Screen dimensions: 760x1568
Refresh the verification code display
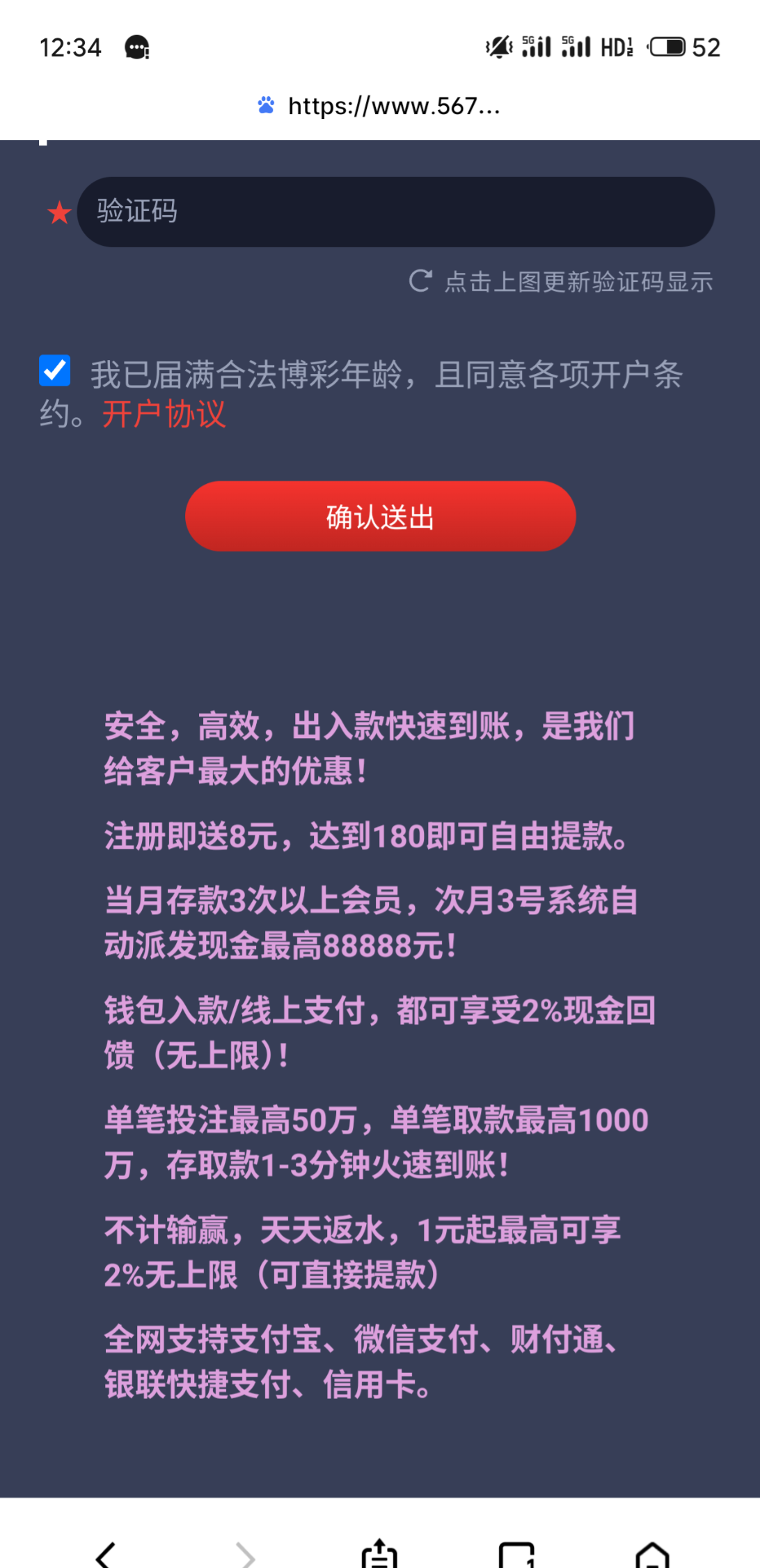561,282
